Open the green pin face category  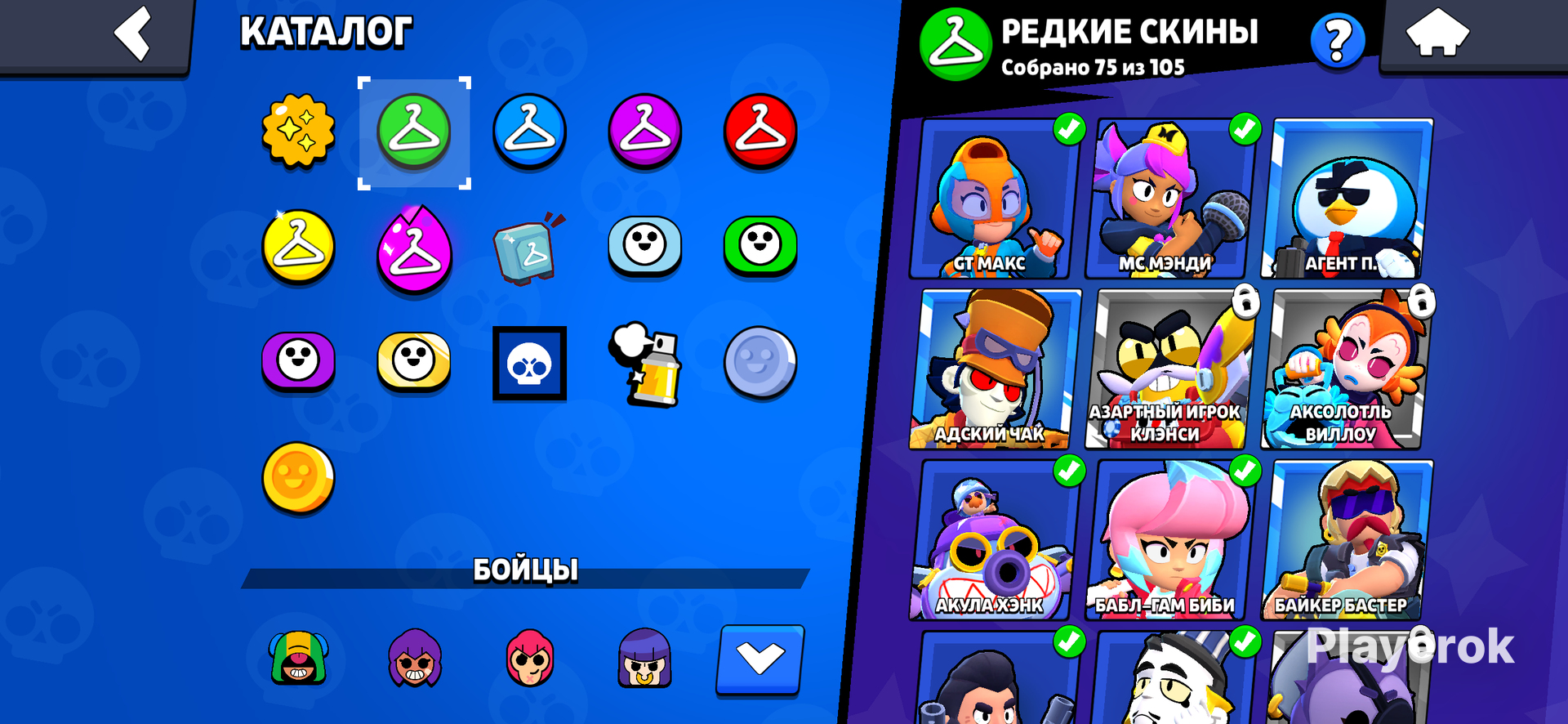[760, 245]
